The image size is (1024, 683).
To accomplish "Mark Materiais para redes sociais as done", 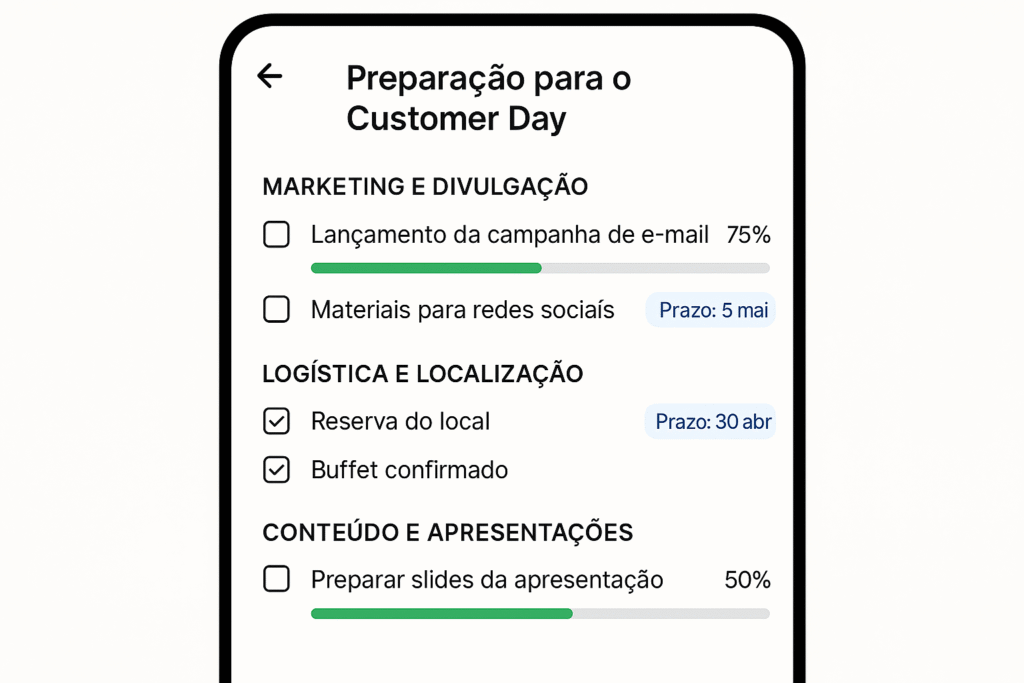I will pyautogui.click(x=276, y=310).
